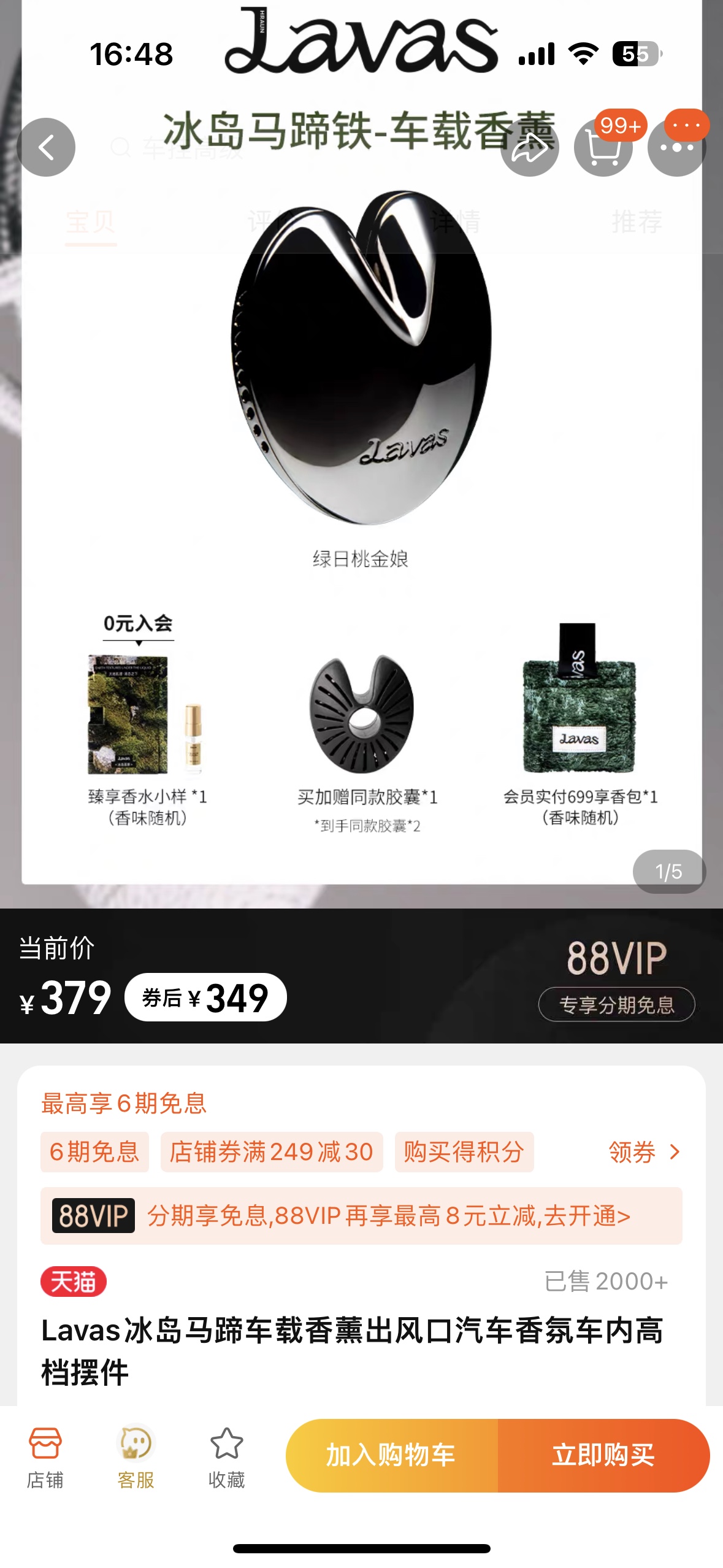Contact 客服 customer service
The image size is (723, 1568).
[136, 1456]
